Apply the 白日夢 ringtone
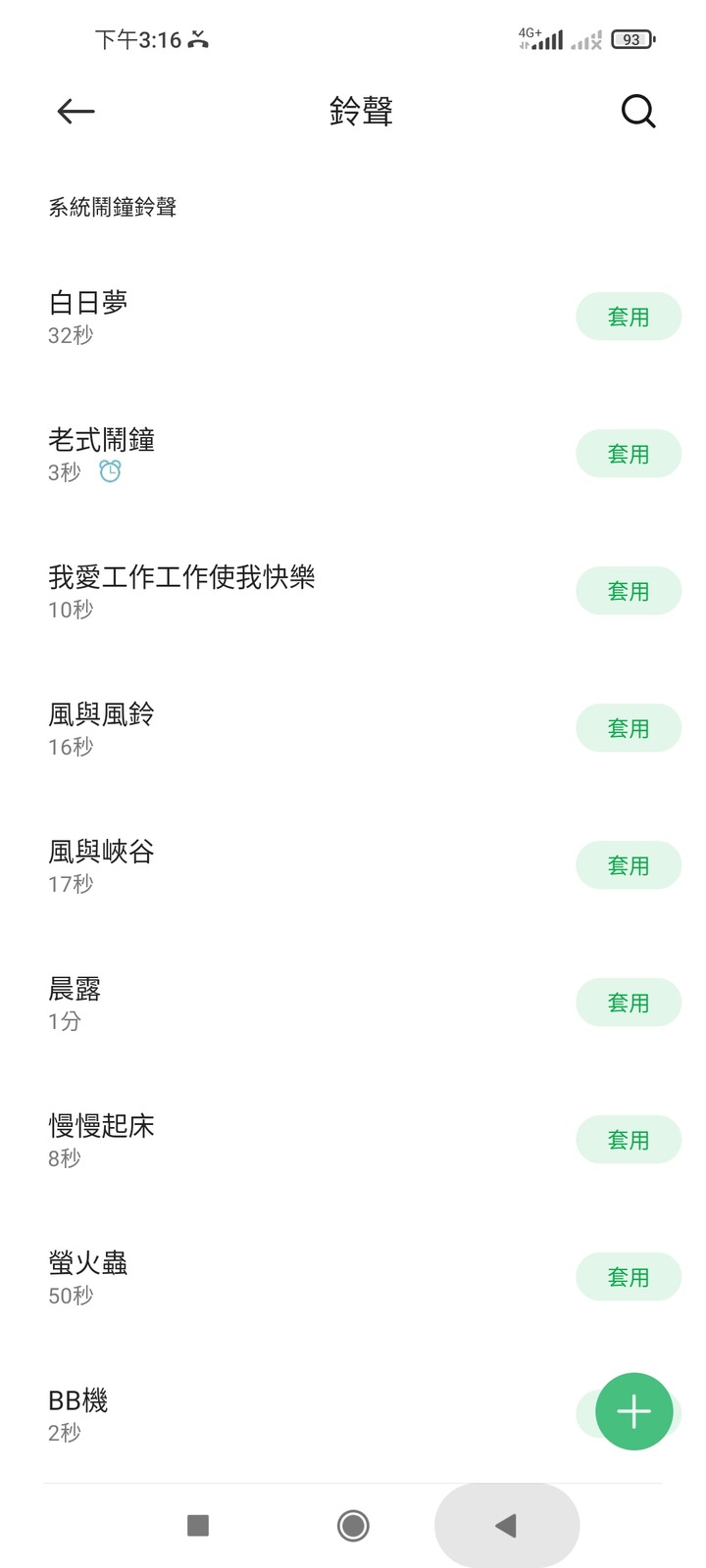 click(x=629, y=317)
